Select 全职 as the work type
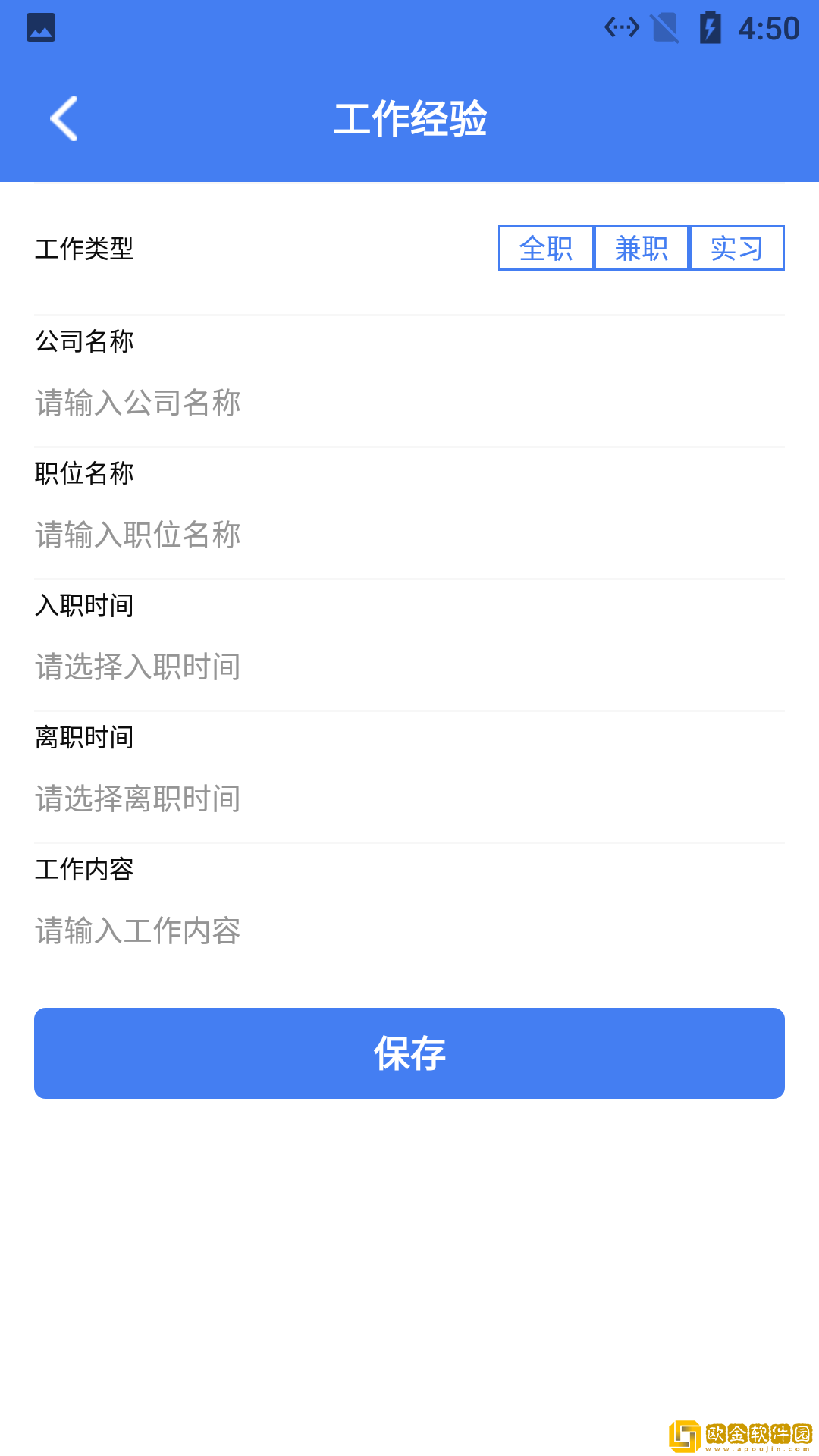 [x=544, y=248]
